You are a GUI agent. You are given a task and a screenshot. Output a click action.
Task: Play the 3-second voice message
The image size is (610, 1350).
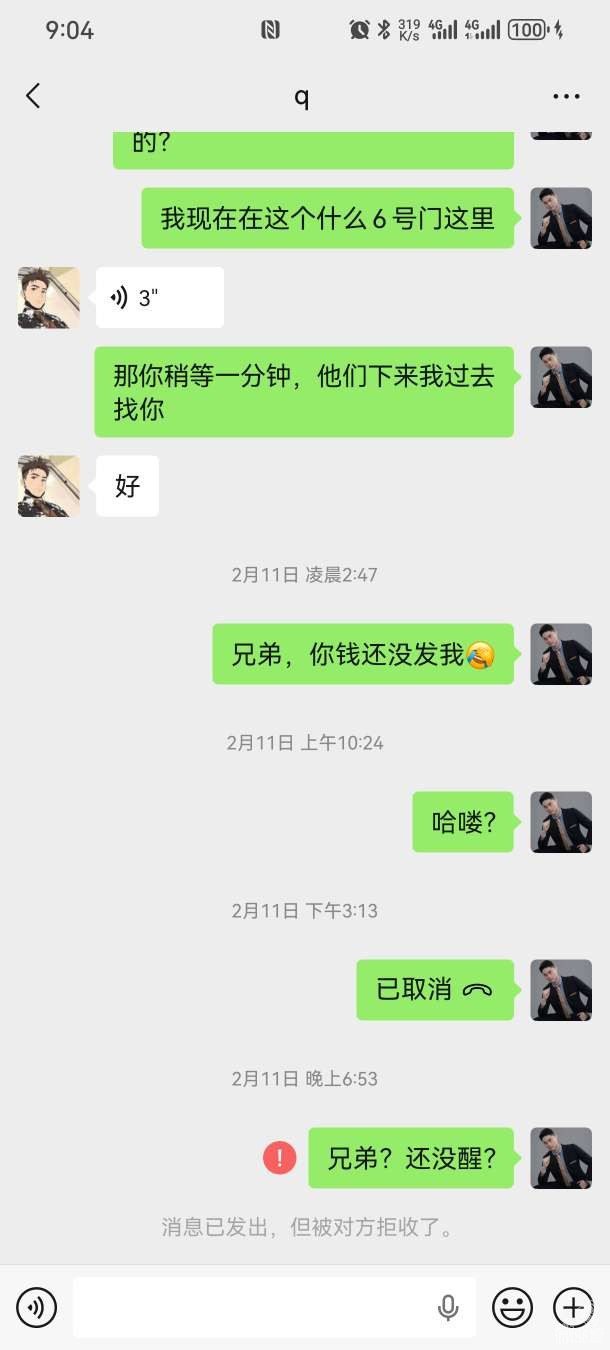[x=159, y=298]
